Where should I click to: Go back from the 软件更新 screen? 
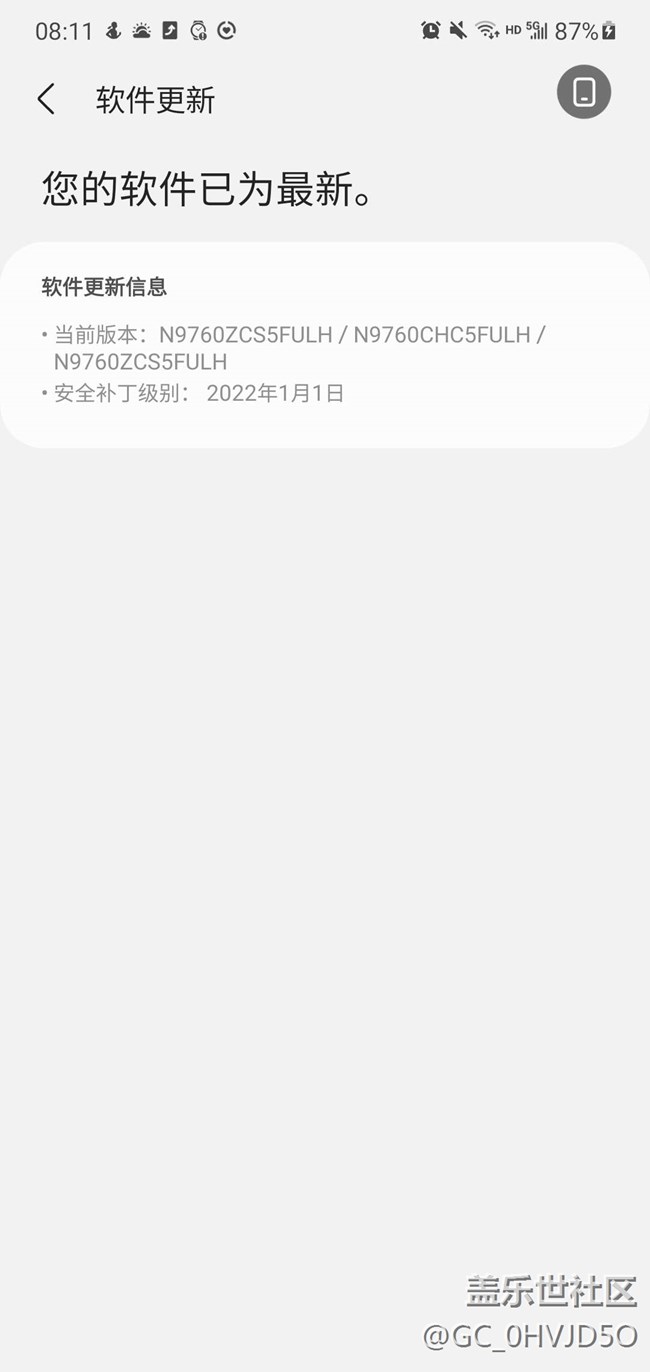coord(46,99)
